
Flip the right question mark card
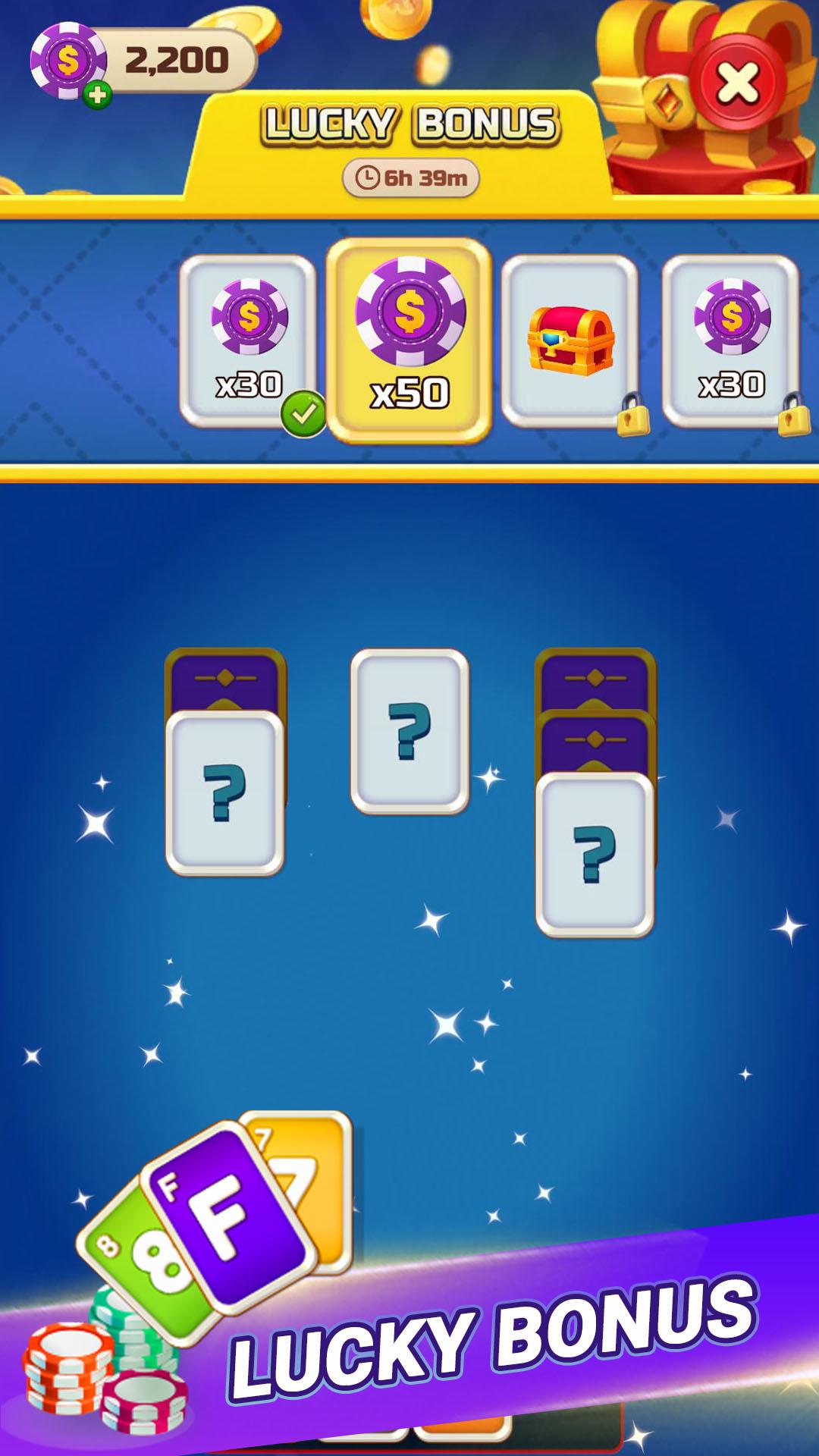pos(595,854)
